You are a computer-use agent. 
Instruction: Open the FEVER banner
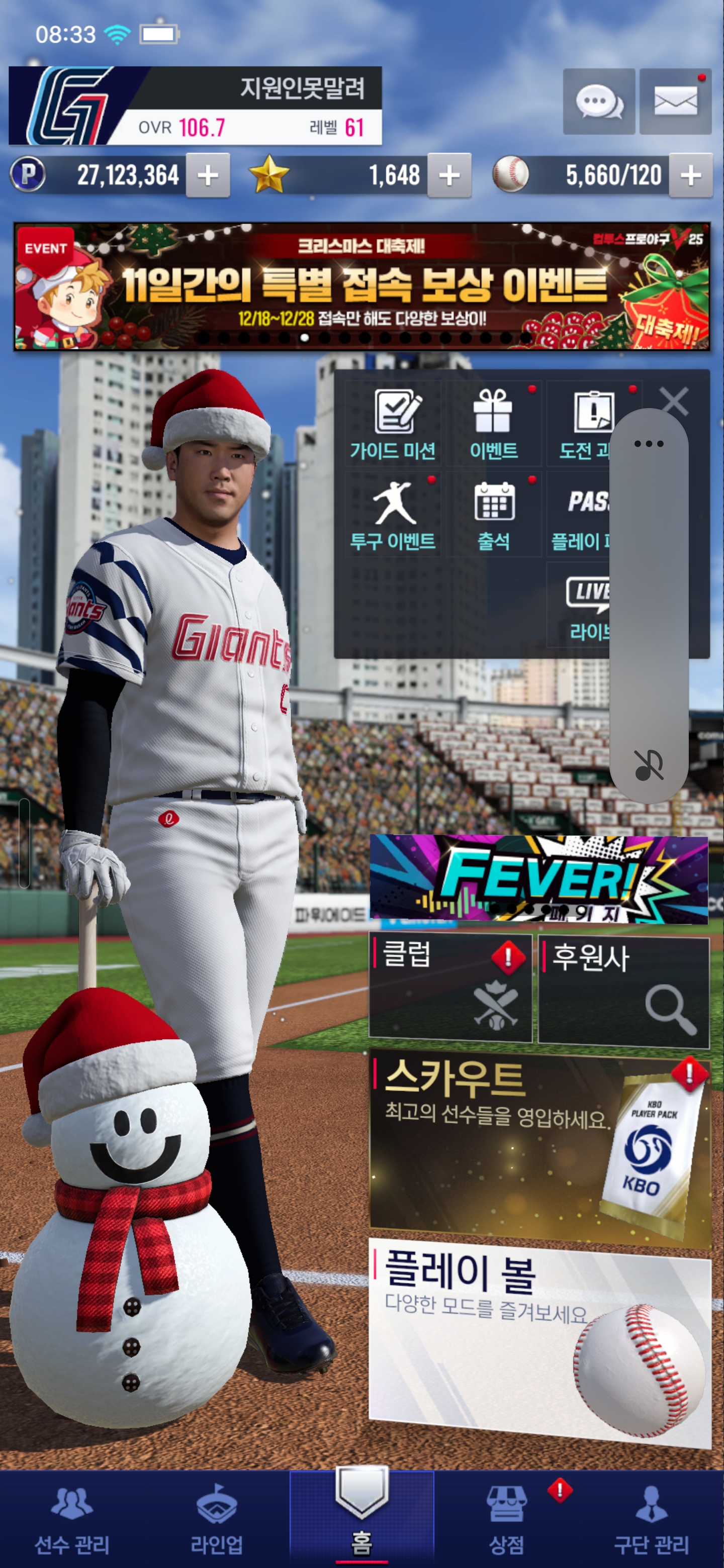coord(538,878)
